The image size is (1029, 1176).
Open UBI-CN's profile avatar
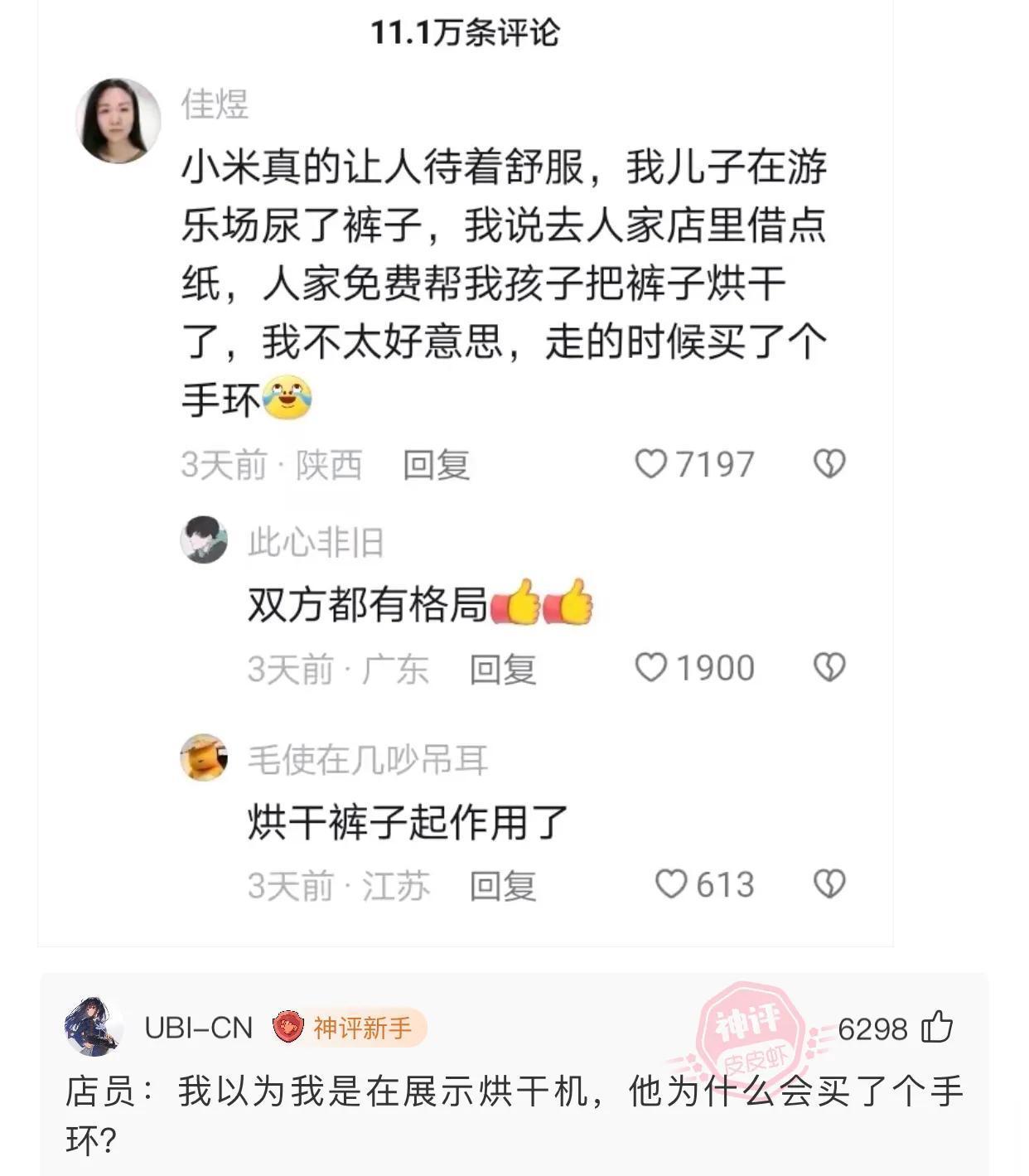94,1028
